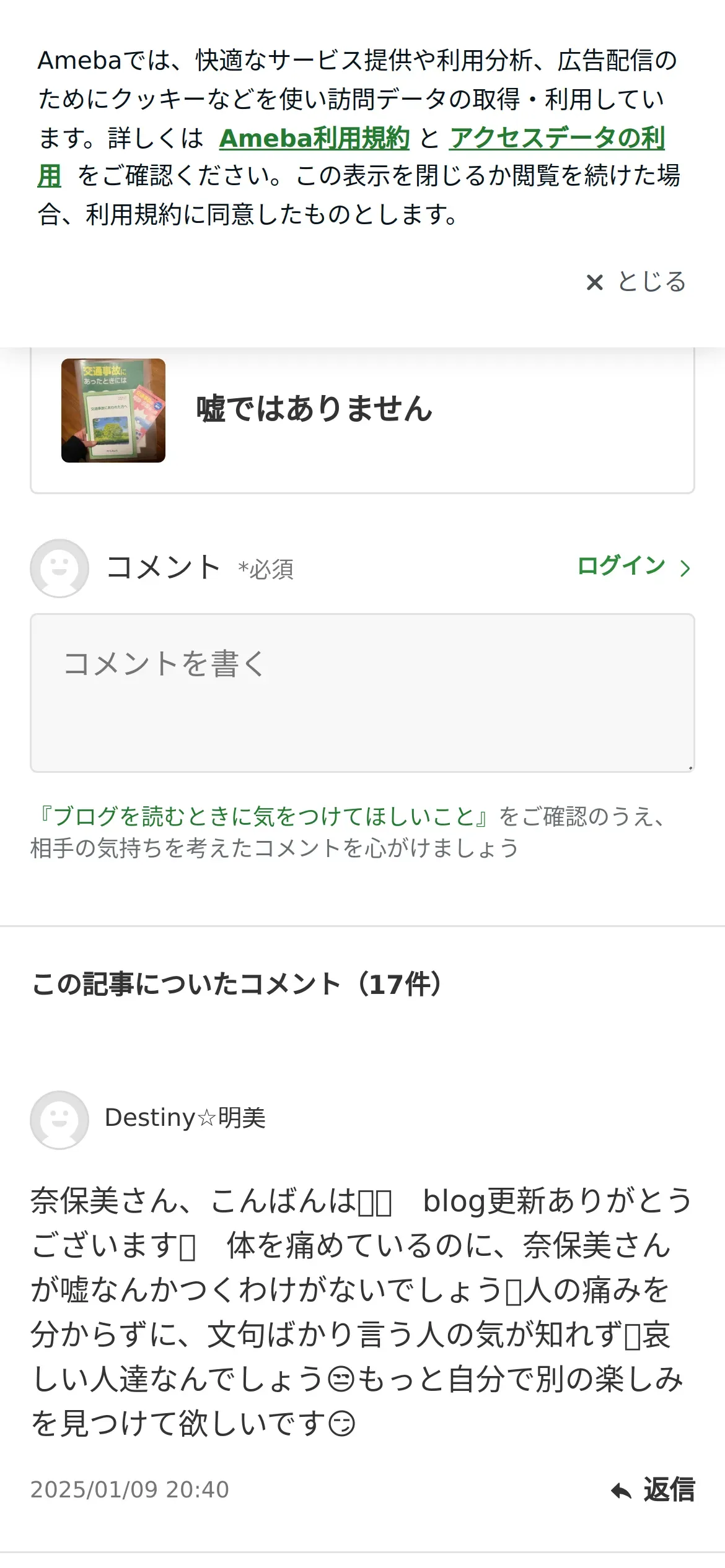Screen dimensions: 725x1568
Task: Dismiss the cookie notice with とじる
Action: (636, 282)
